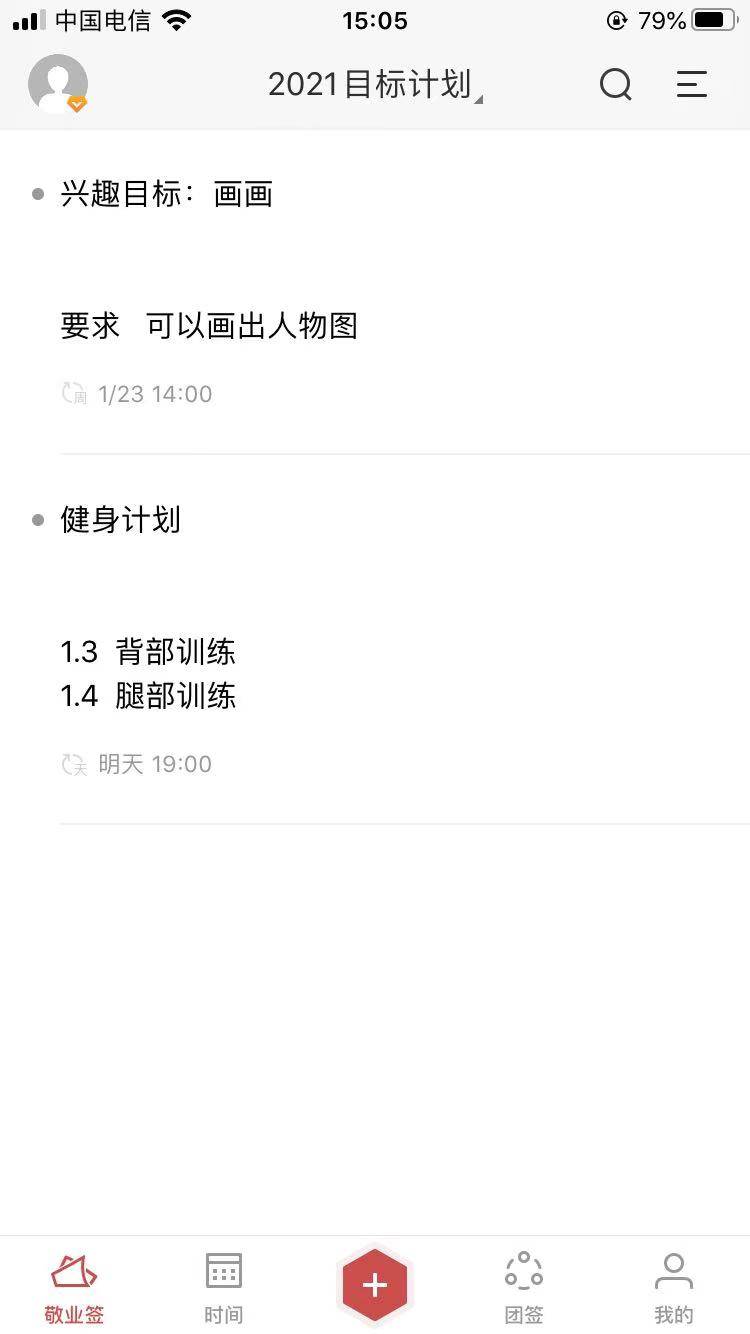Expand the 2021目标计划 category dropdown
This screenshot has width=750, height=1334.
375,85
